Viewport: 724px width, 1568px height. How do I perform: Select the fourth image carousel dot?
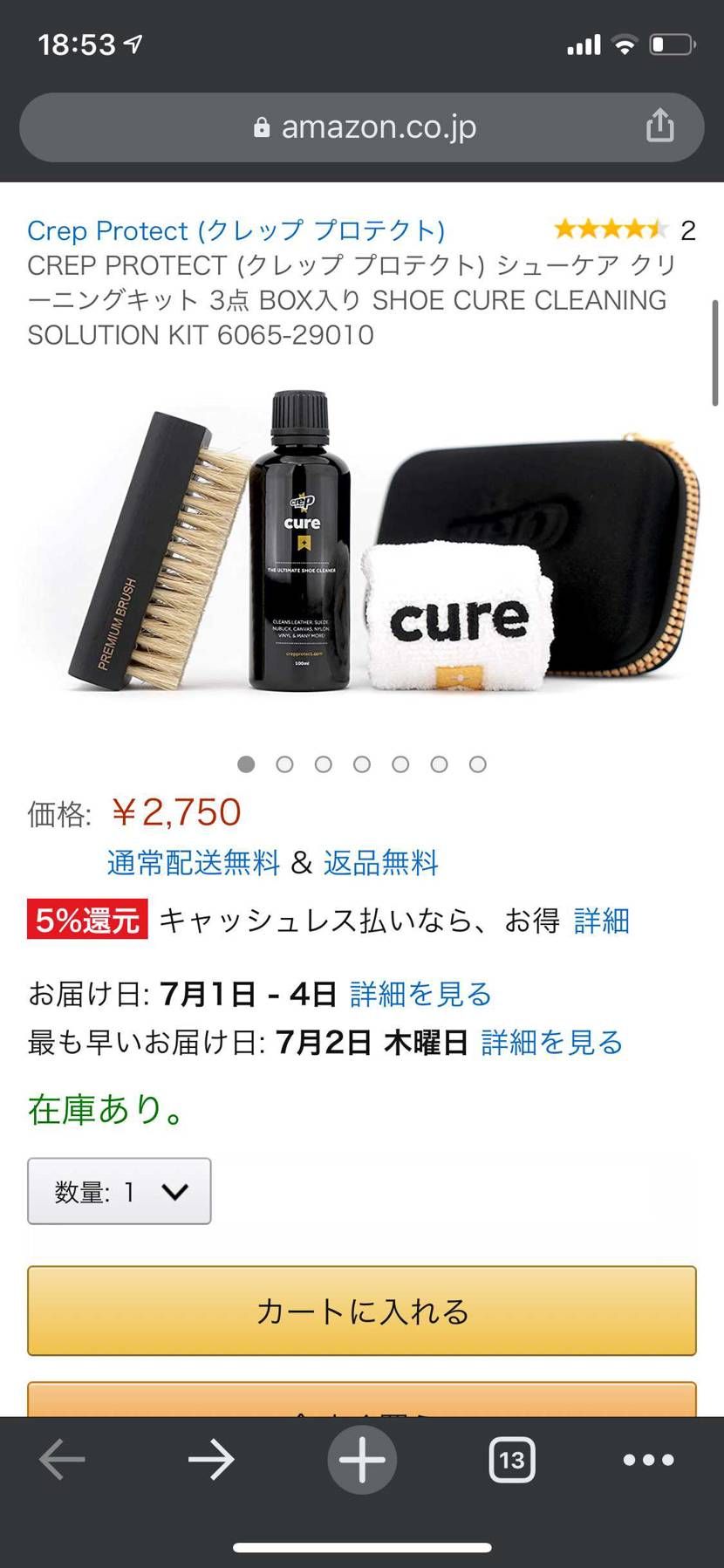coord(362,763)
